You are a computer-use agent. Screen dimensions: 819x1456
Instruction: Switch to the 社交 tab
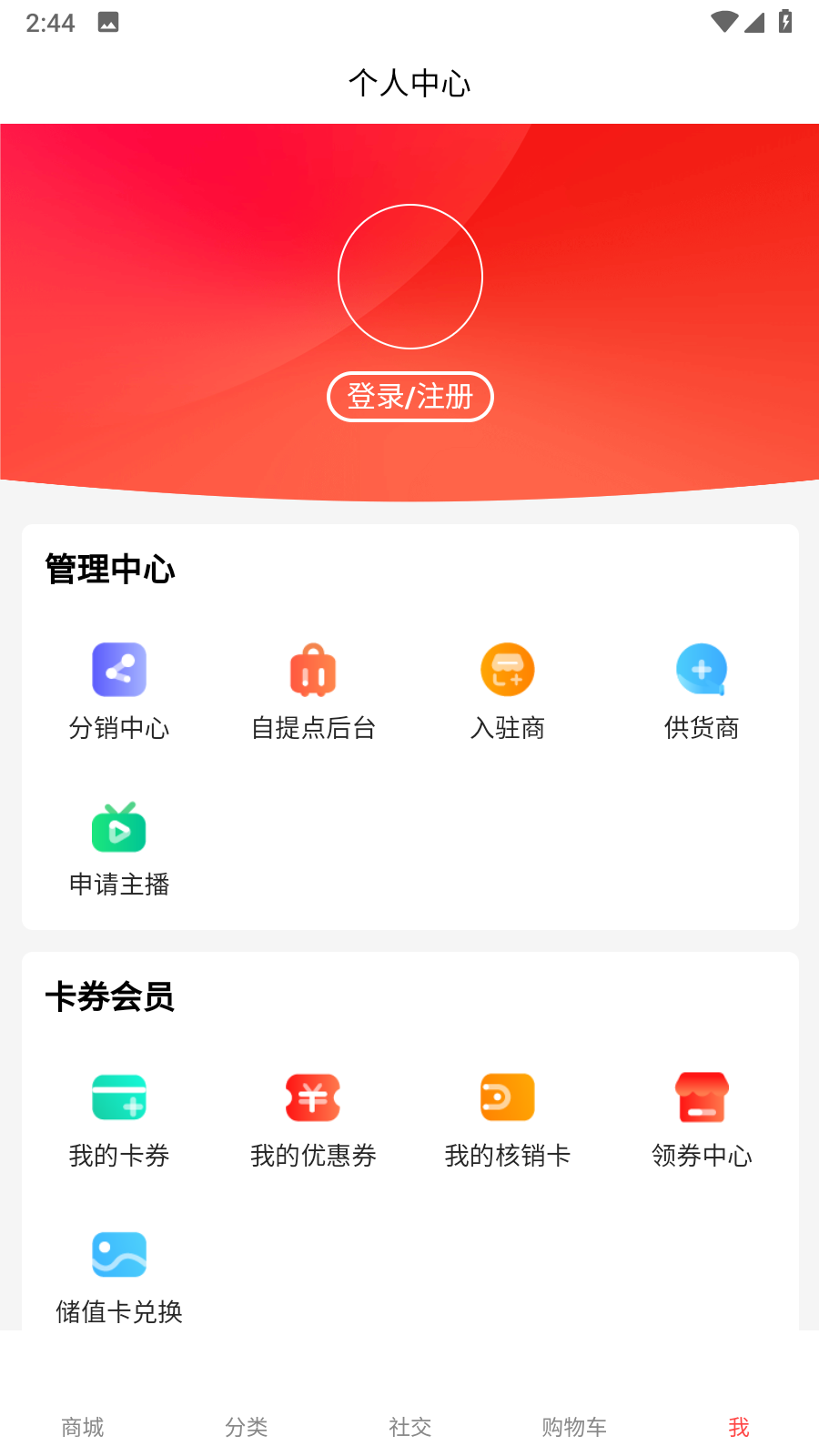[410, 1426]
